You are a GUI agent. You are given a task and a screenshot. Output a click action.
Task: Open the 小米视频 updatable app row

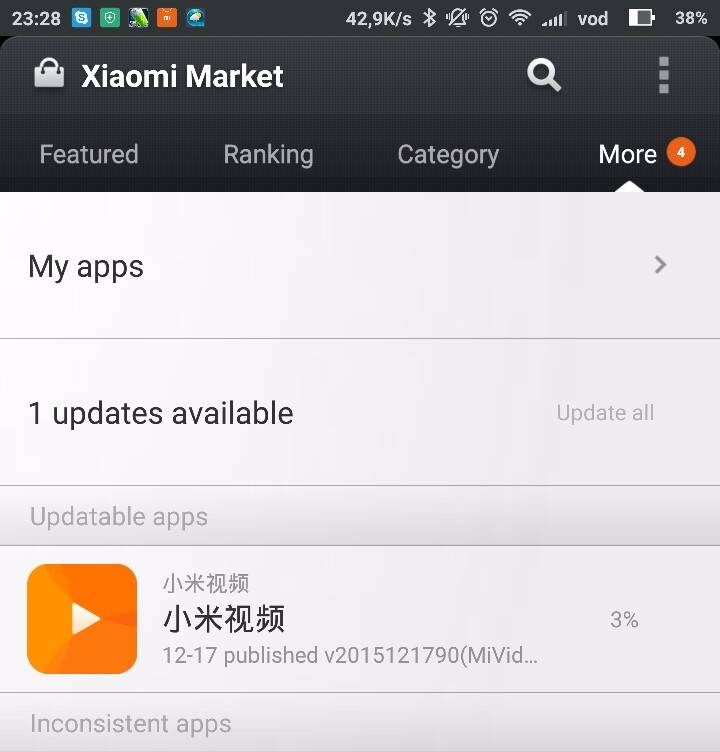[x=360, y=619]
